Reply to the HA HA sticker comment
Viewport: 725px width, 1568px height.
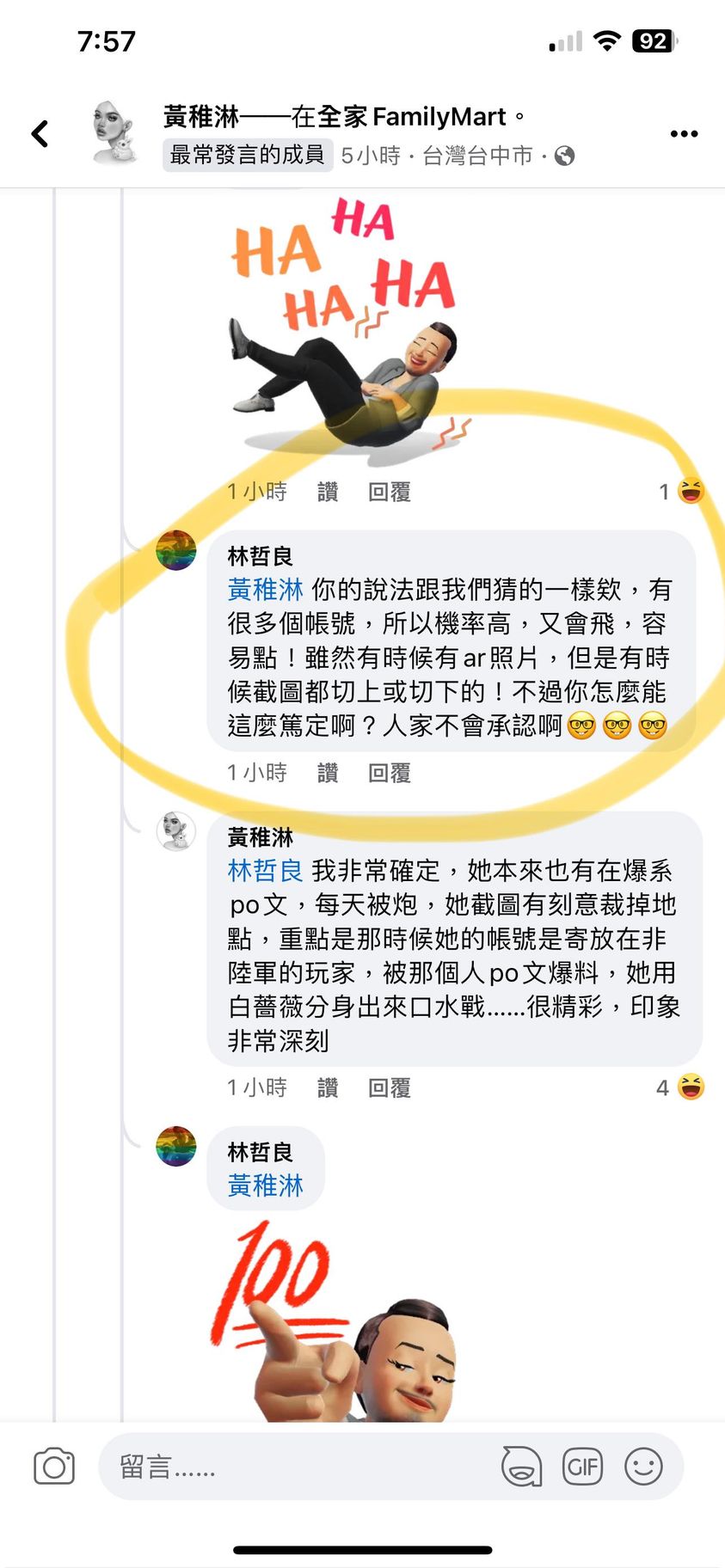389,492
